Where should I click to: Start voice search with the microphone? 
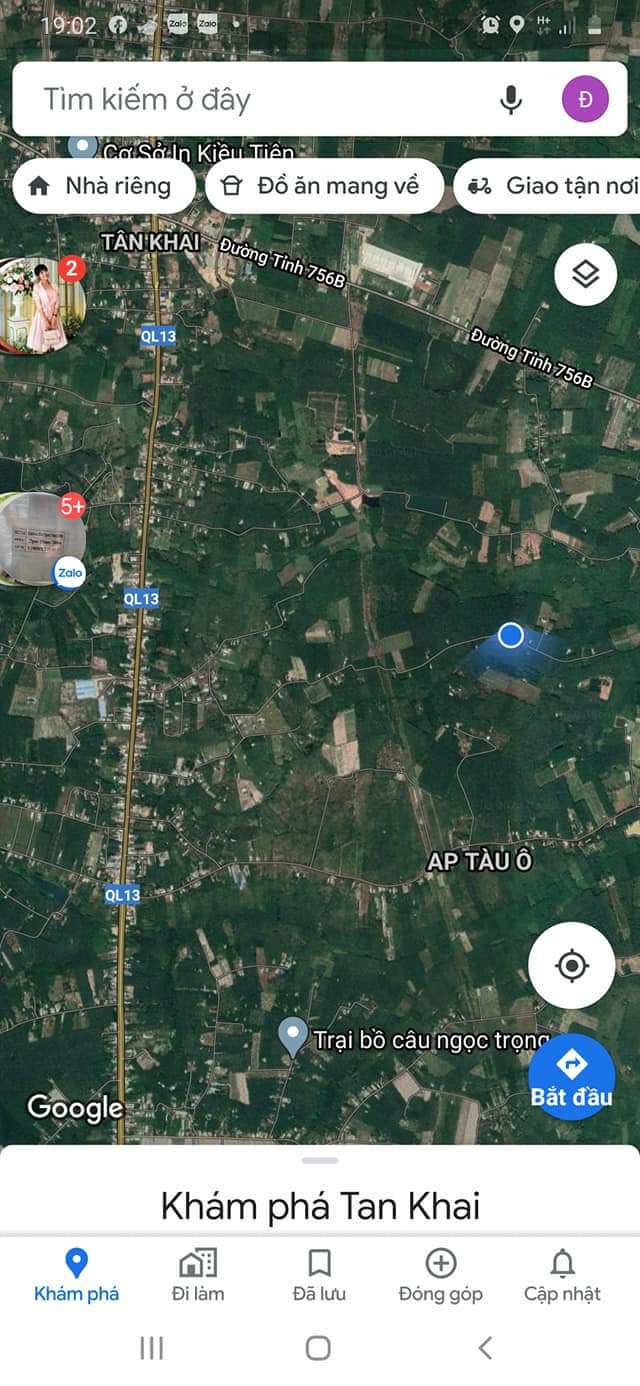[x=511, y=99]
